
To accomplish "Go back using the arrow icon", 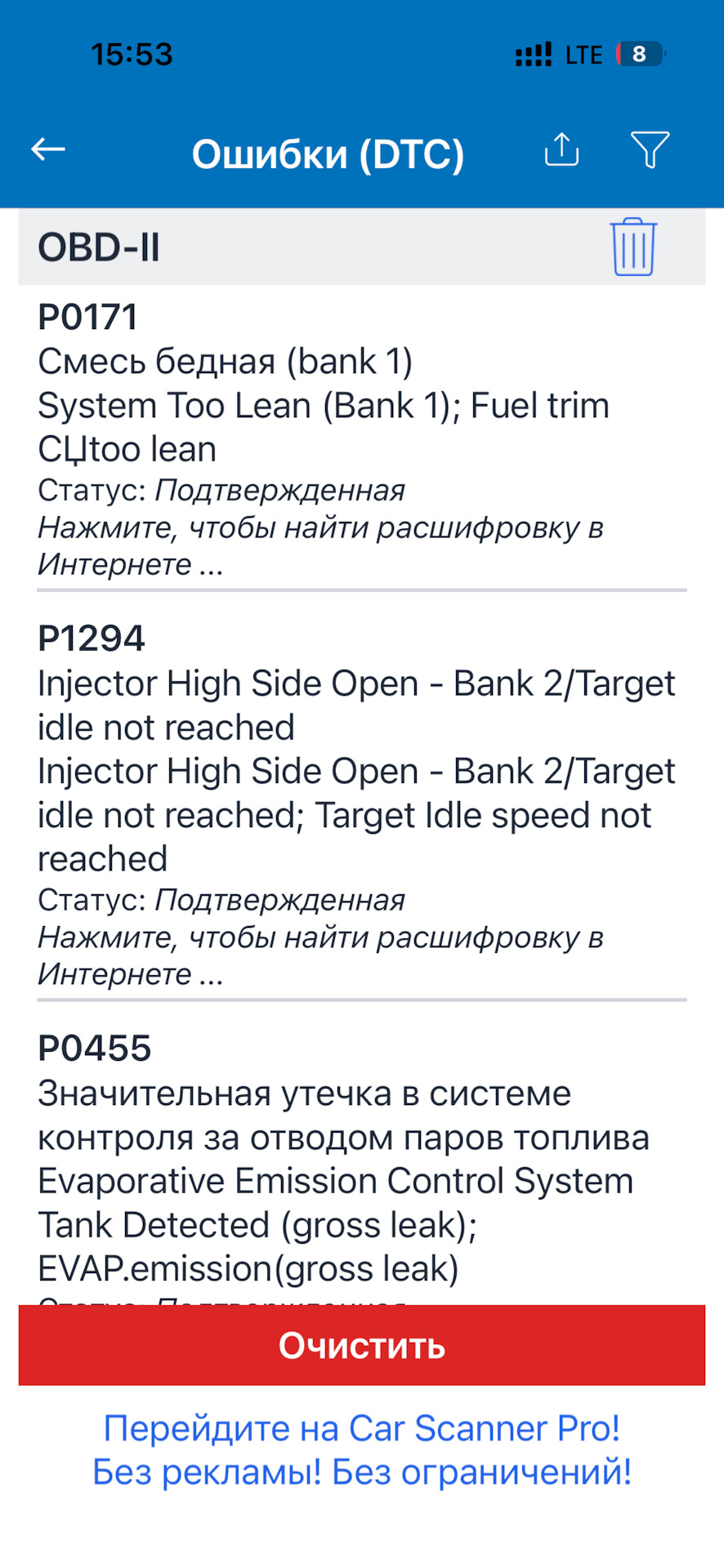I will click(x=48, y=149).
